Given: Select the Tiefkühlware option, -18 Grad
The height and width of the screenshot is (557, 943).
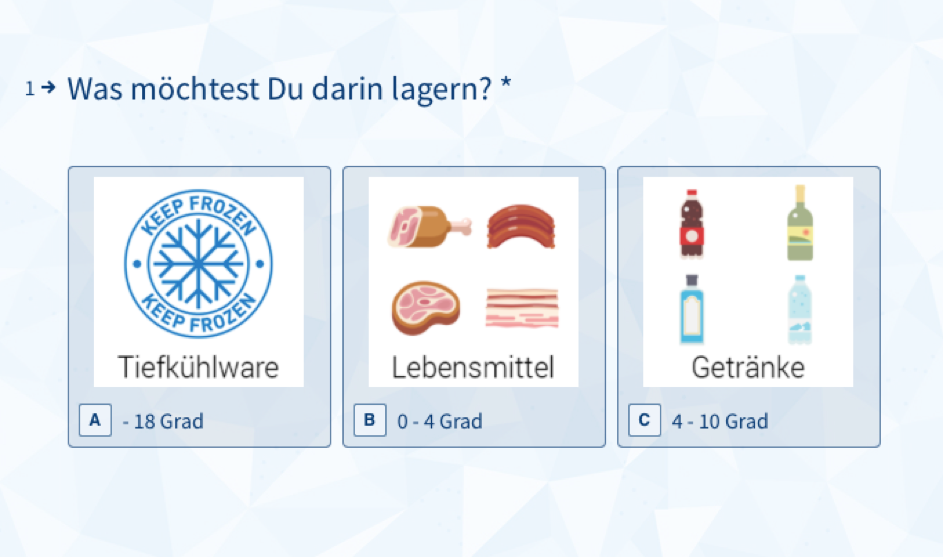Looking at the screenshot, I should (199, 306).
